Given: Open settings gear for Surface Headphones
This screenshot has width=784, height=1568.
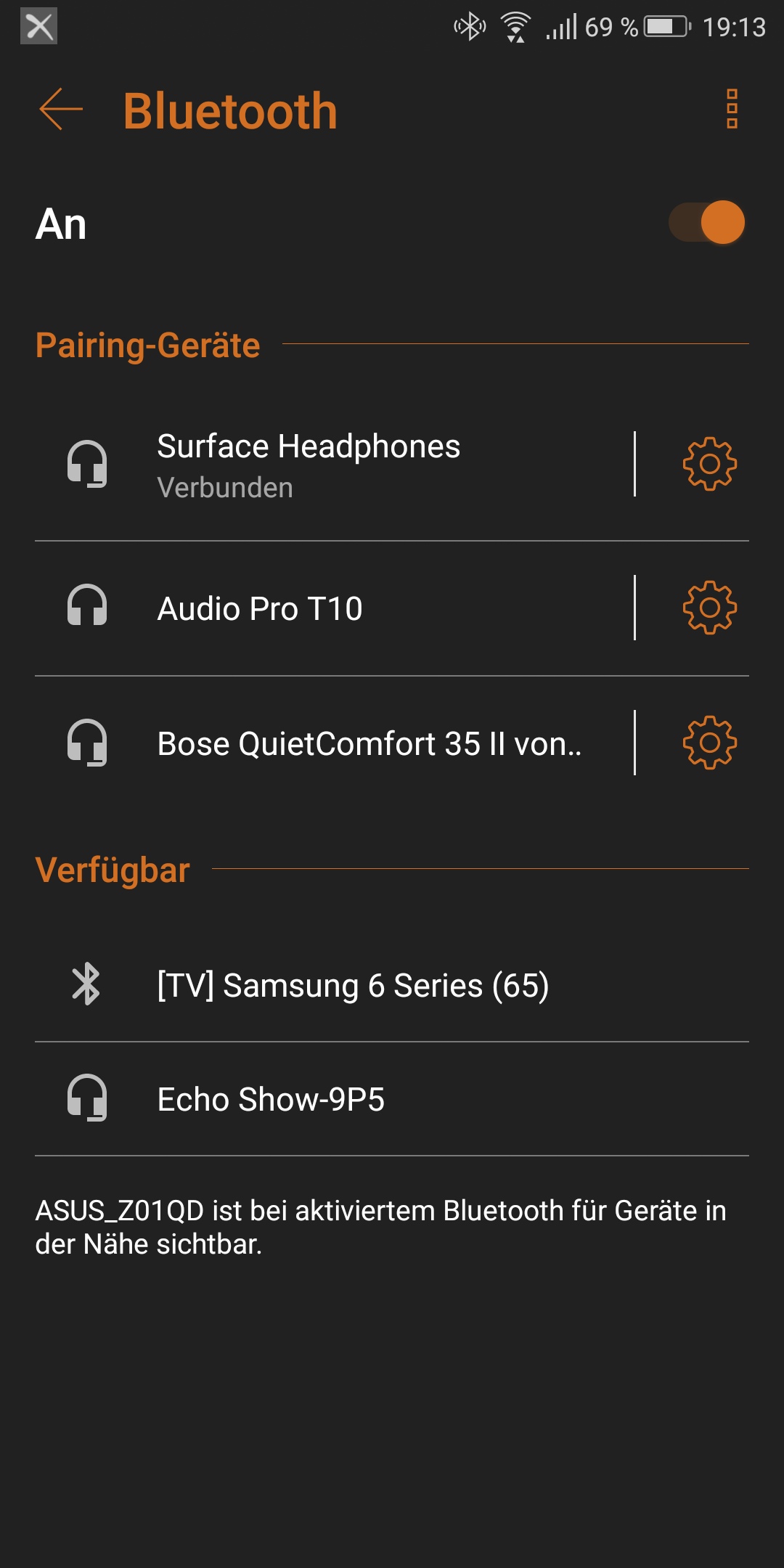Looking at the screenshot, I should [709, 464].
